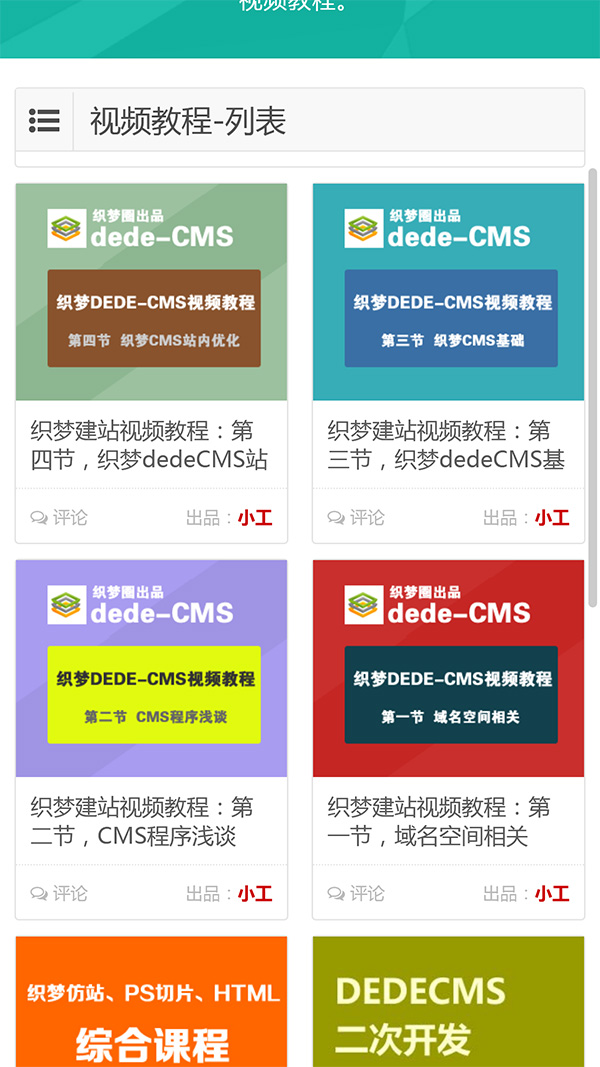View comments for the 第二节 tutorial
This screenshot has width=600, height=1067.
click(60, 894)
